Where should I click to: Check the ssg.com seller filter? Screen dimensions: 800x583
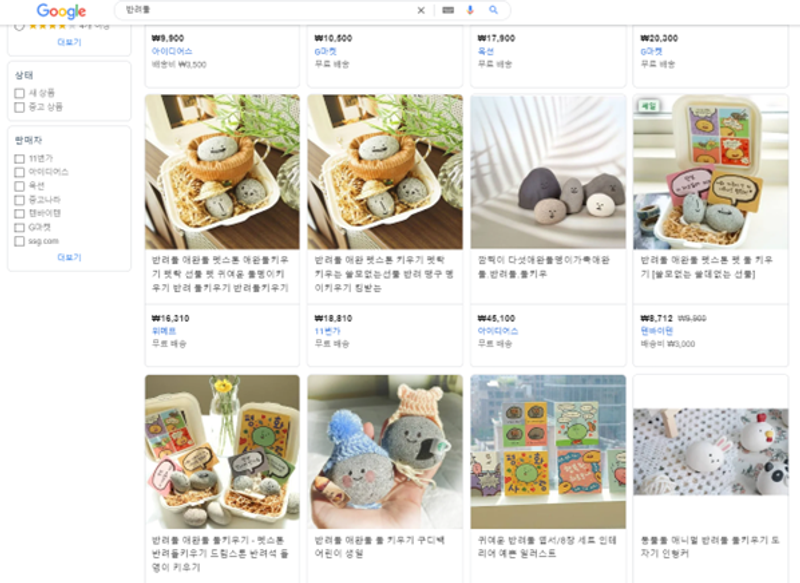20,241
